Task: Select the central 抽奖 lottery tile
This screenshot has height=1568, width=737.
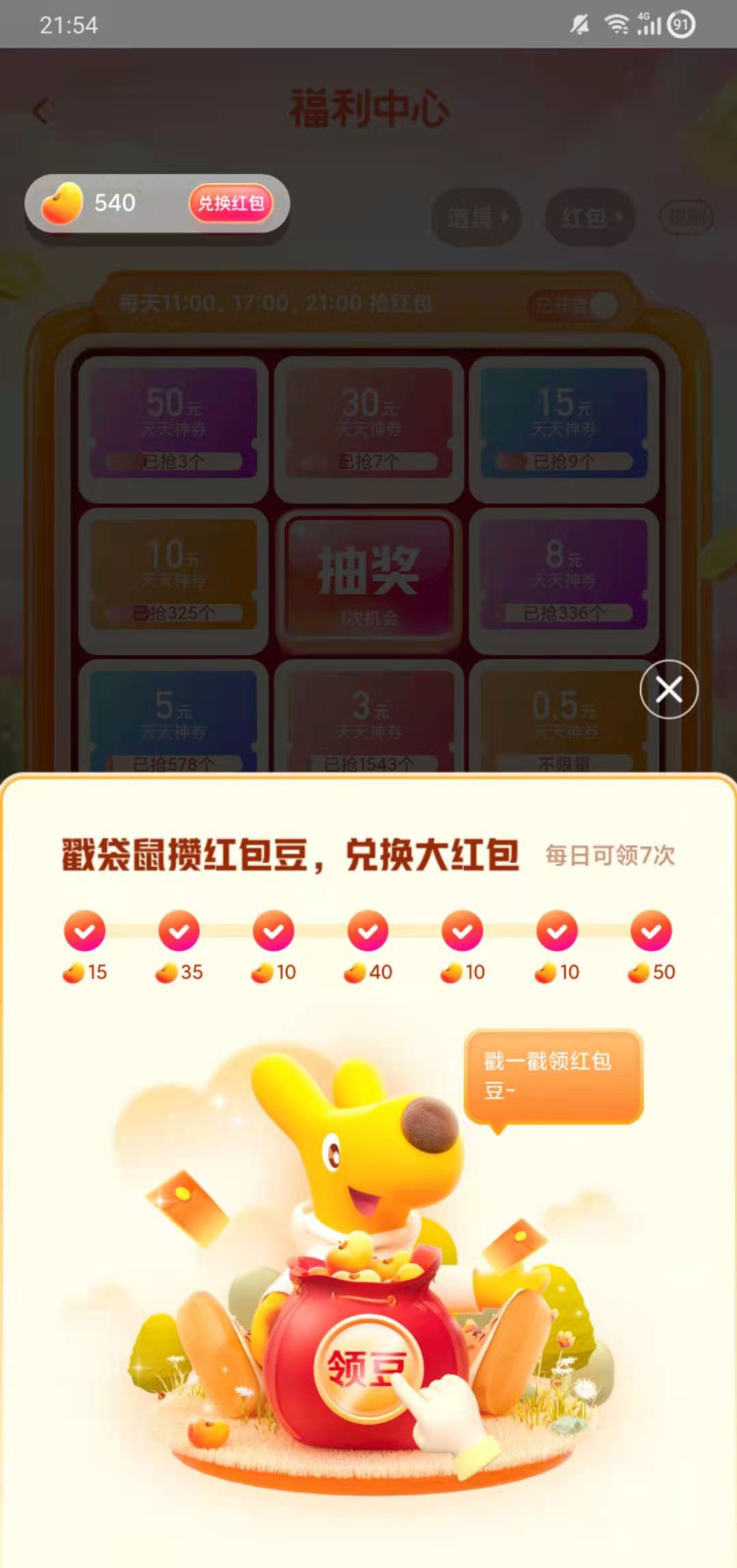Action: (x=369, y=579)
